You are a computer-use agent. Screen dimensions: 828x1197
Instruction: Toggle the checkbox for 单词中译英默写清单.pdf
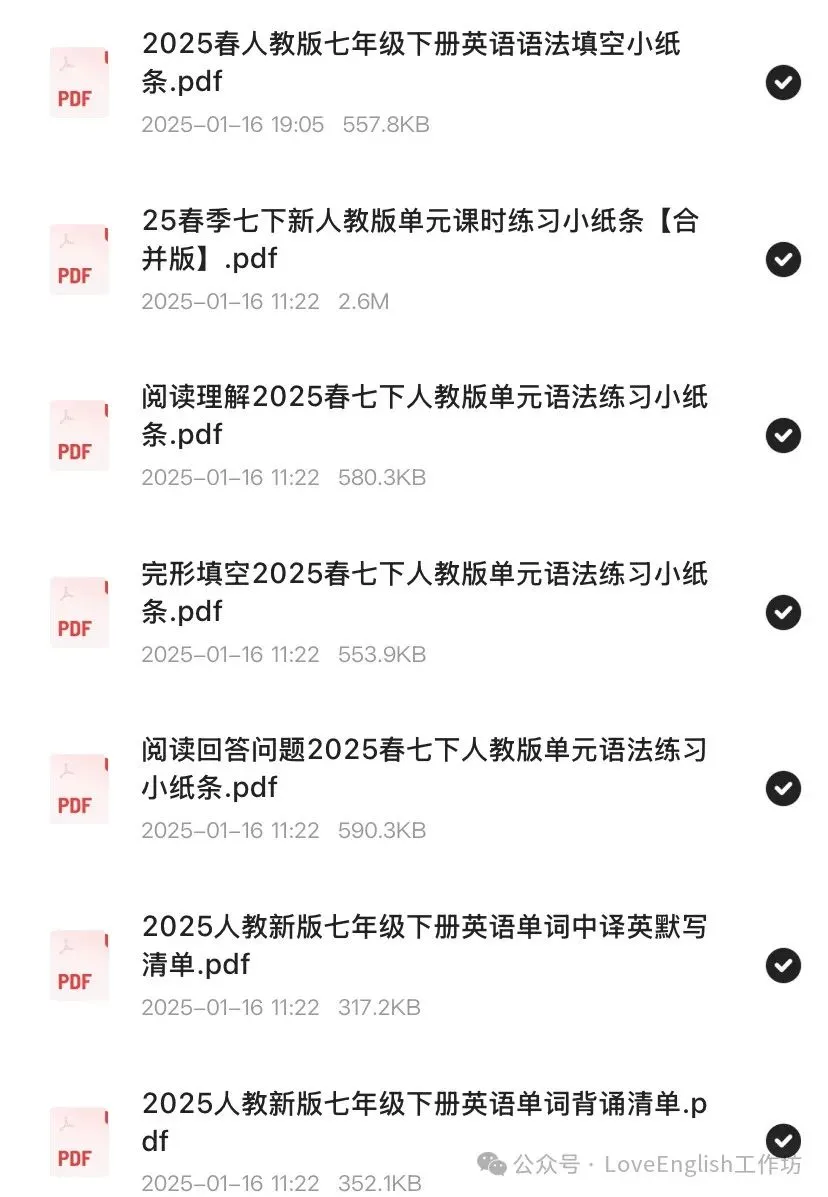(x=783, y=965)
